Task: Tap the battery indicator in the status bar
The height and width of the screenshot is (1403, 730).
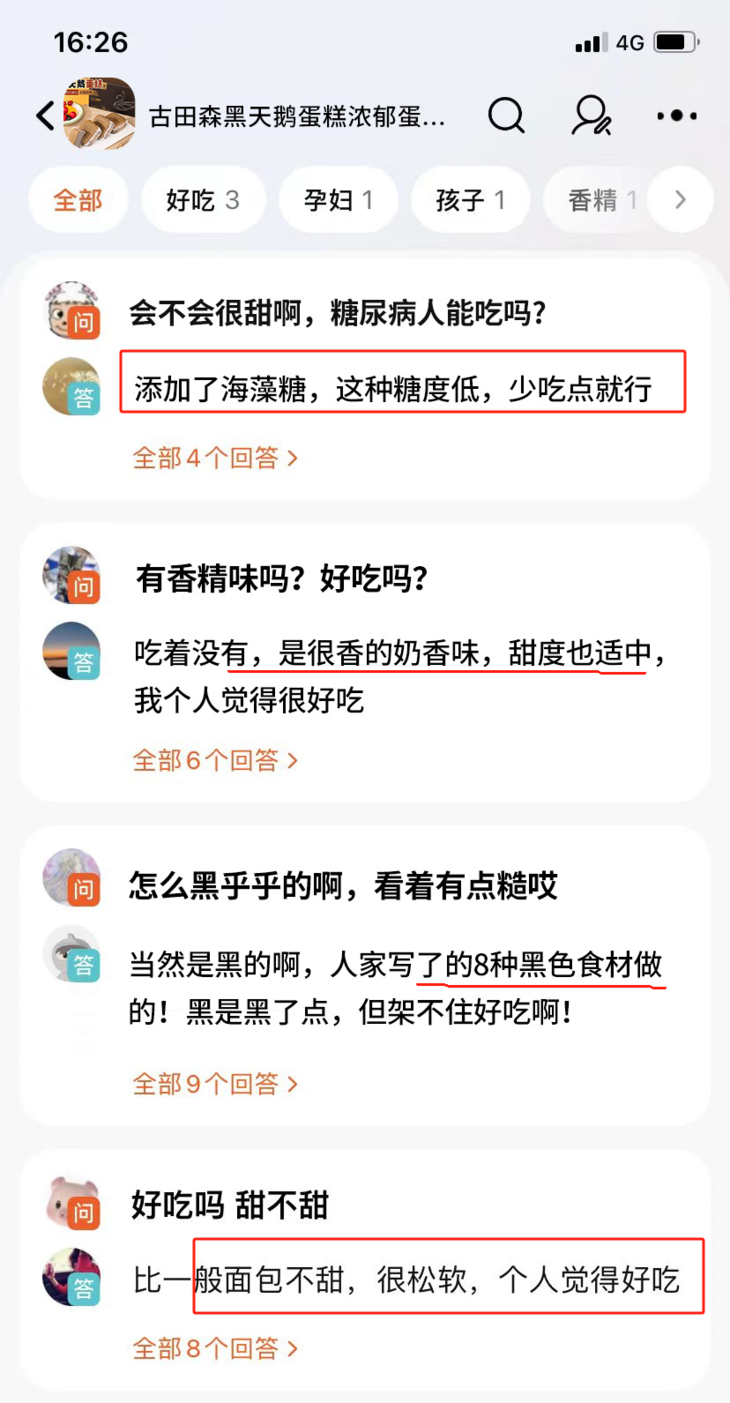Action: pyautogui.click(x=676, y=42)
